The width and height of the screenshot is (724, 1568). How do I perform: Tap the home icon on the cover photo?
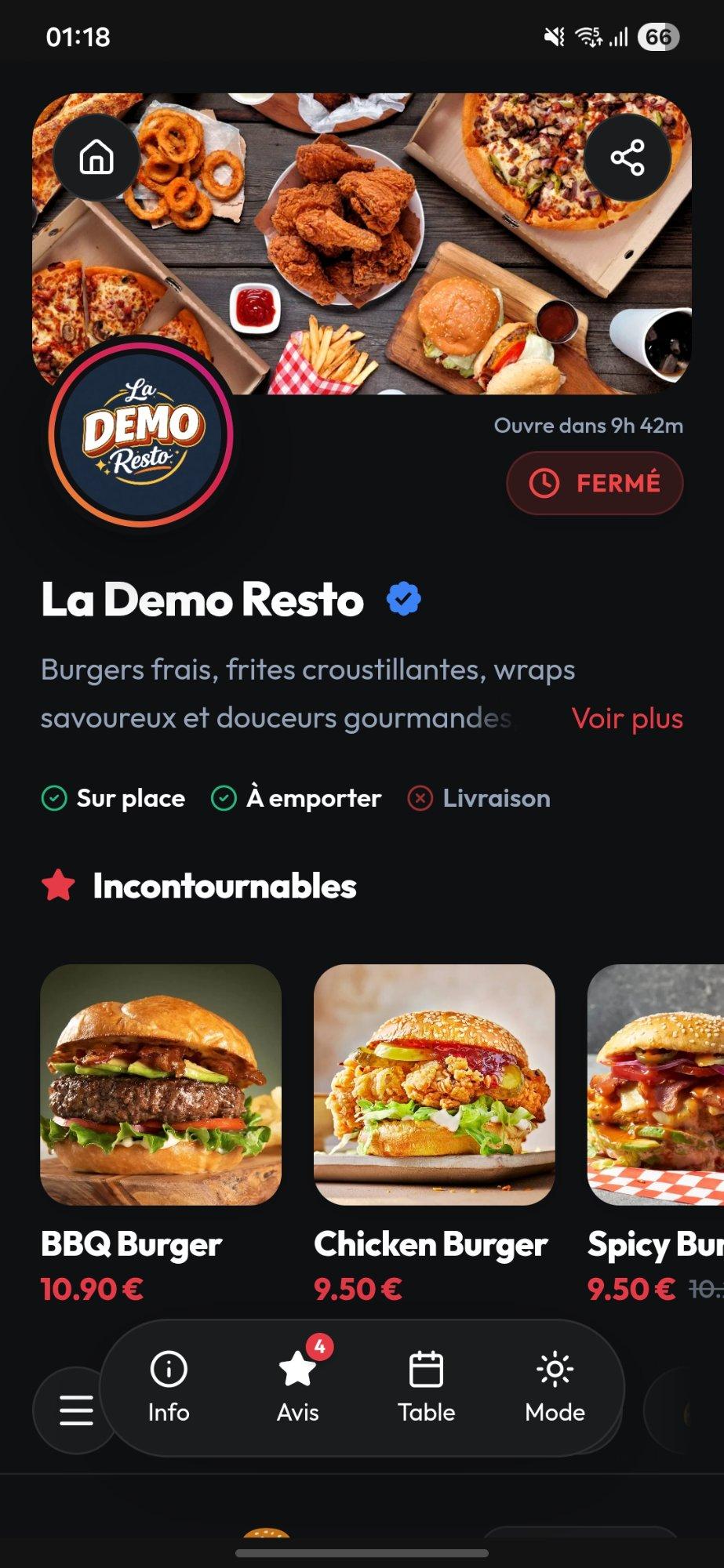coord(96,158)
